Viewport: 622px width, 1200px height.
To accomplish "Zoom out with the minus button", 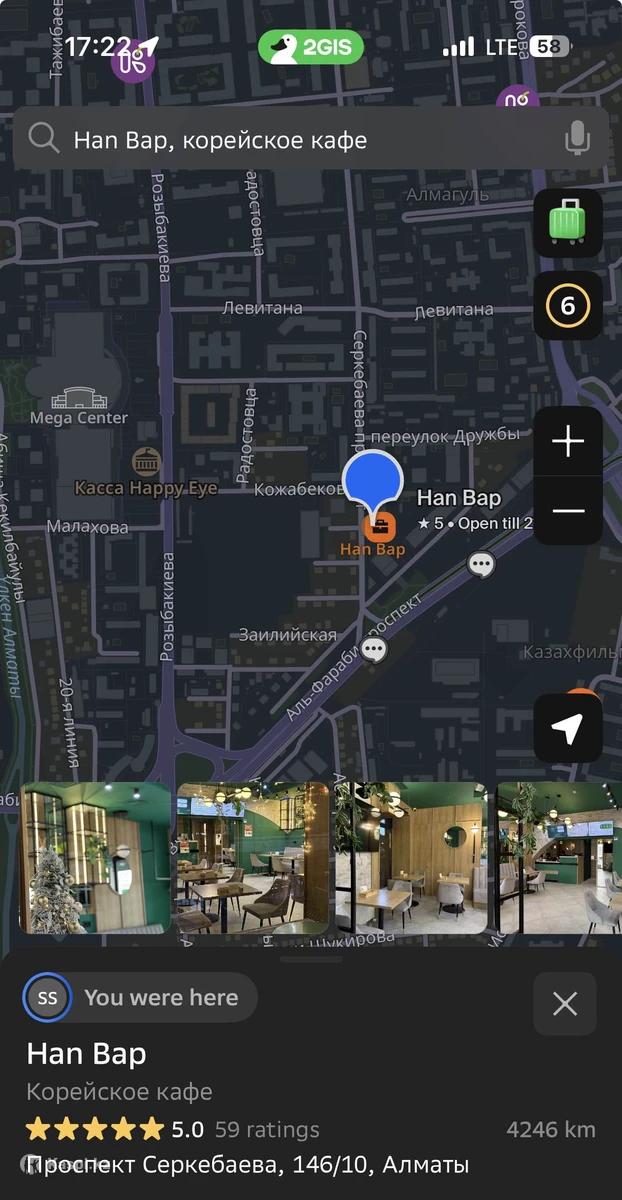I will click(567, 511).
